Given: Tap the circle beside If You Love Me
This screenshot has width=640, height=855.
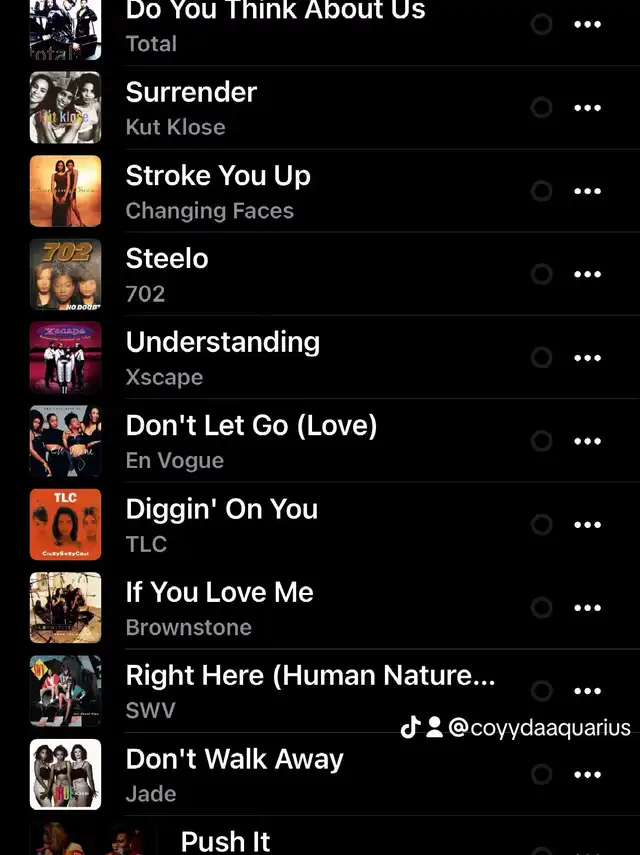Looking at the screenshot, I should pos(541,607).
